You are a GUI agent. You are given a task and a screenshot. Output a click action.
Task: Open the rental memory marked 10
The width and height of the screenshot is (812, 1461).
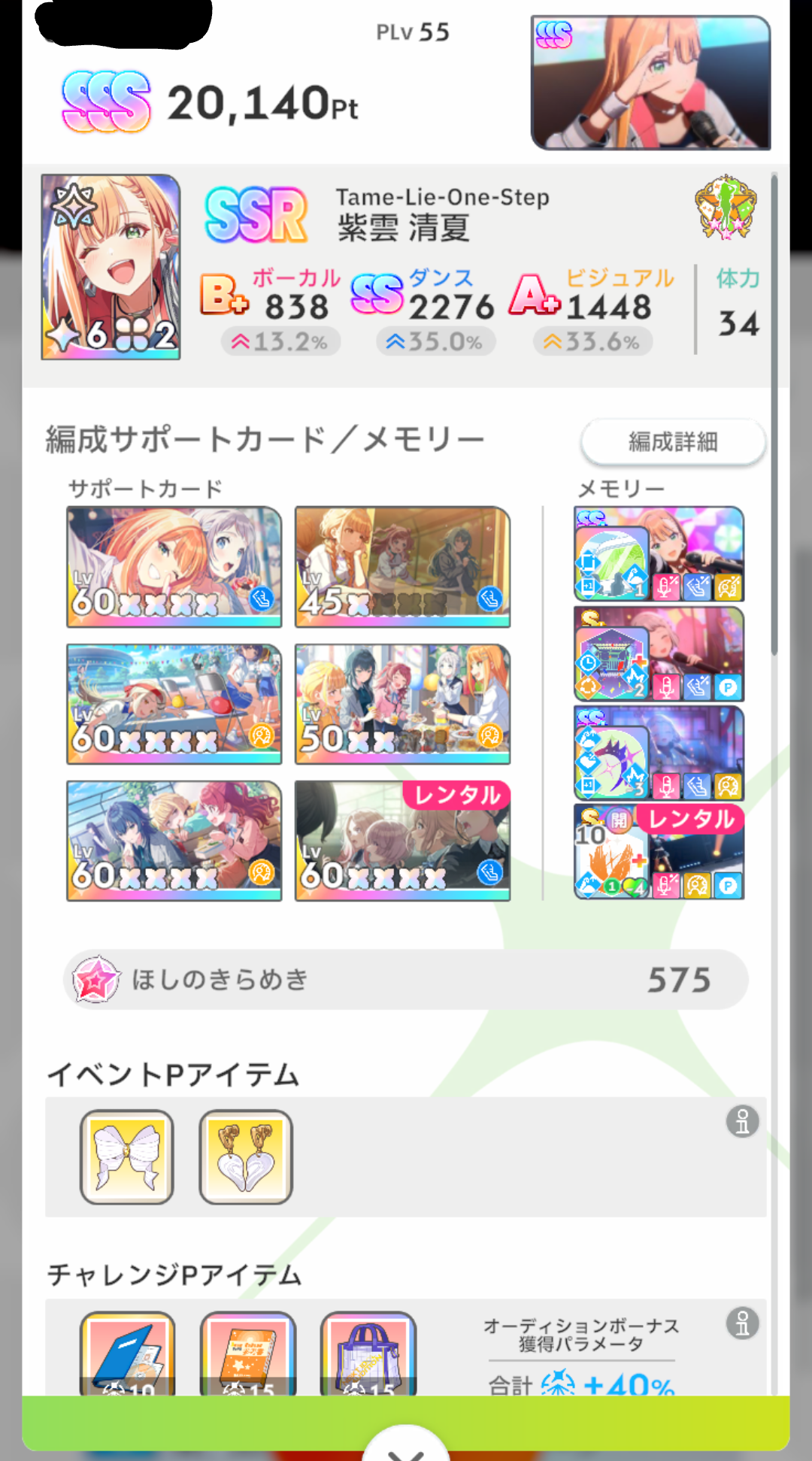[659, 851]
